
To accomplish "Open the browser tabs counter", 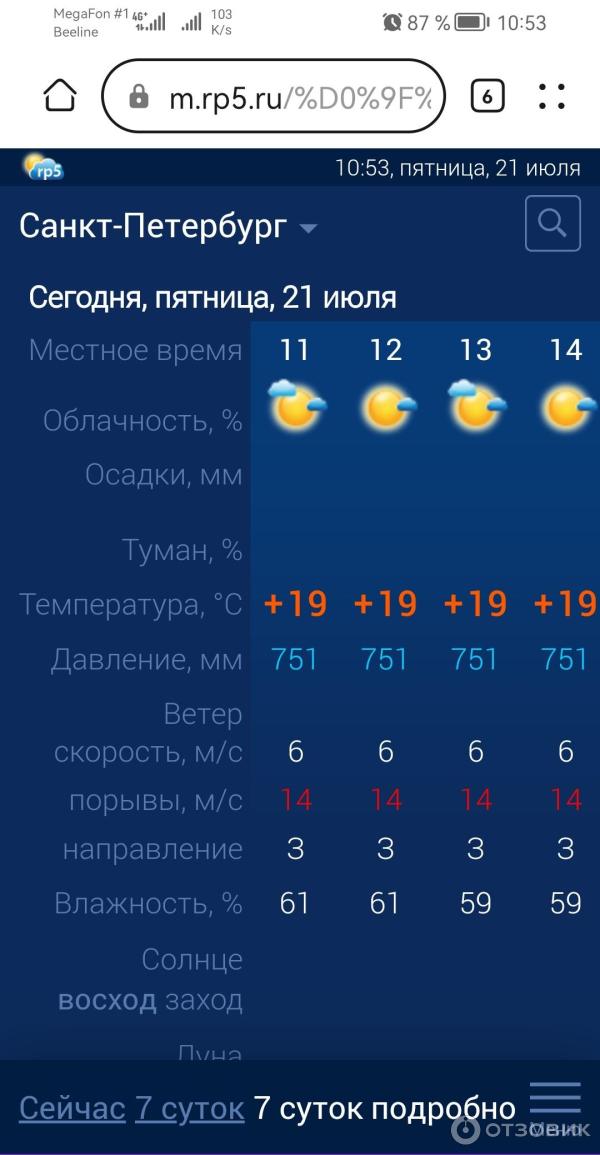I will (x=487, y=96).
